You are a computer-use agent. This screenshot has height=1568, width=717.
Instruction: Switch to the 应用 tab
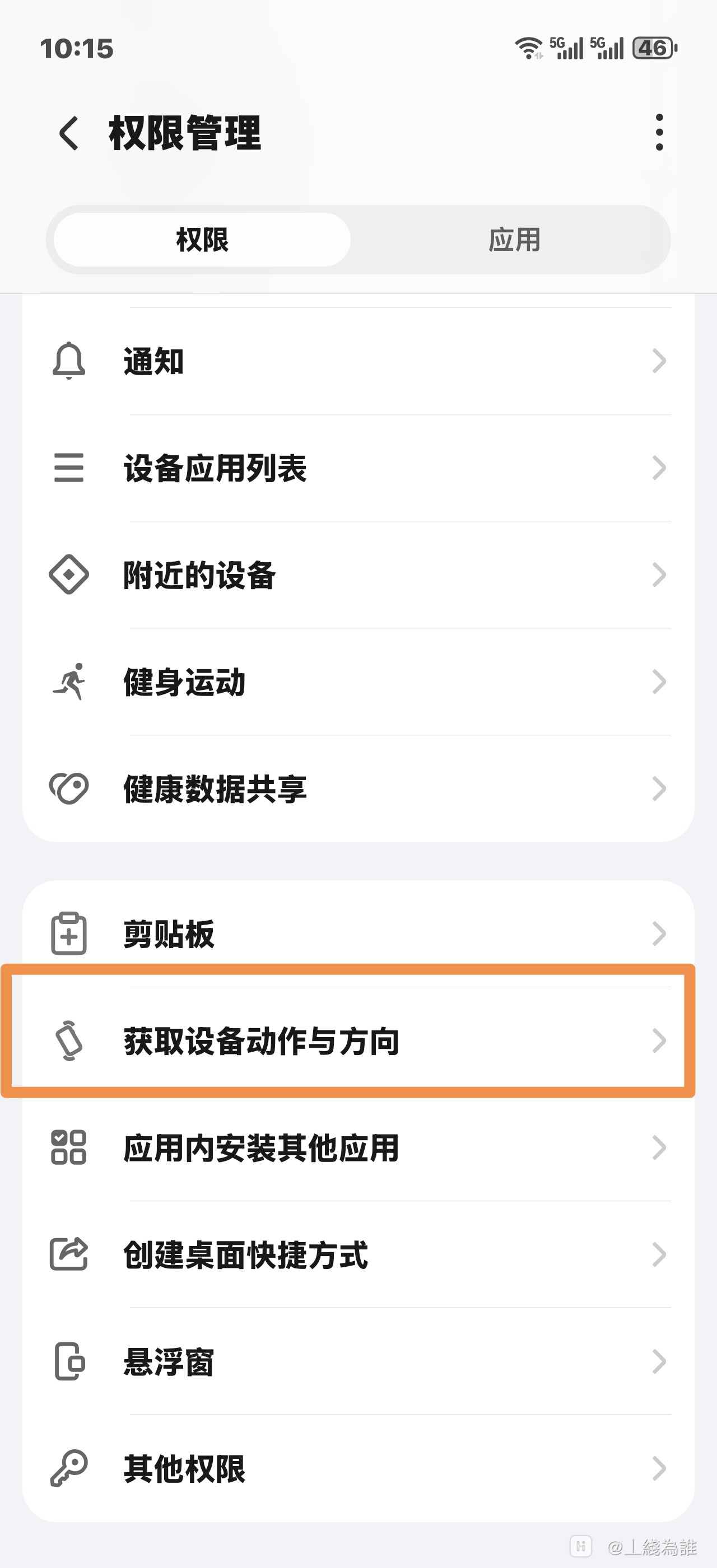514,240
